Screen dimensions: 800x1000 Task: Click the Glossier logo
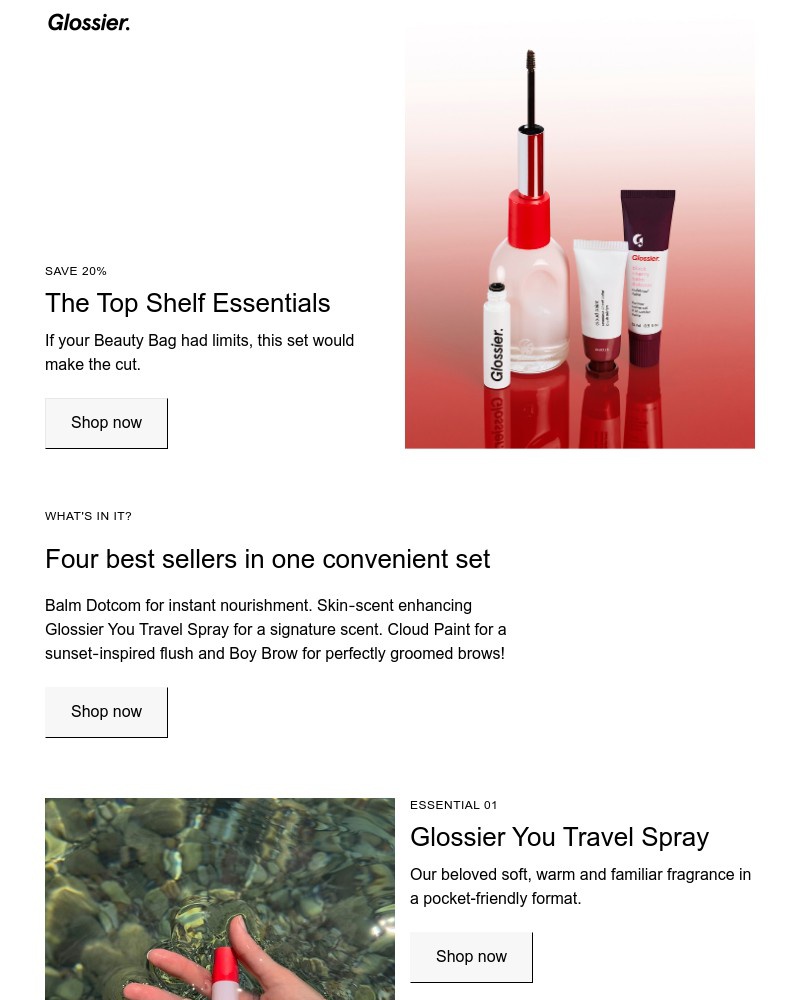pyautogui.click(x=88, y=22)
